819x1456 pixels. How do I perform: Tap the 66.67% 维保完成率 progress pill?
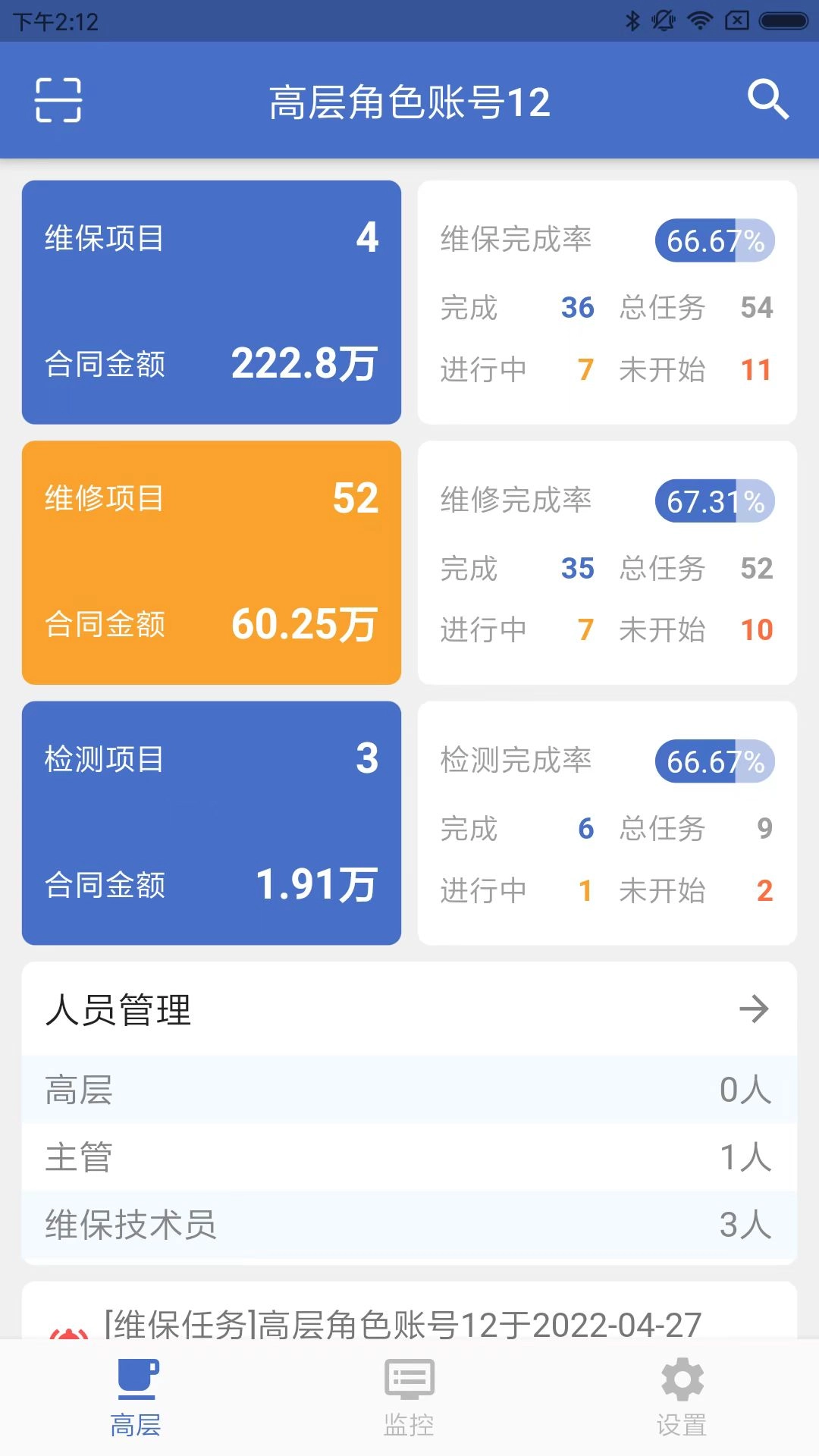click(714, 241)
